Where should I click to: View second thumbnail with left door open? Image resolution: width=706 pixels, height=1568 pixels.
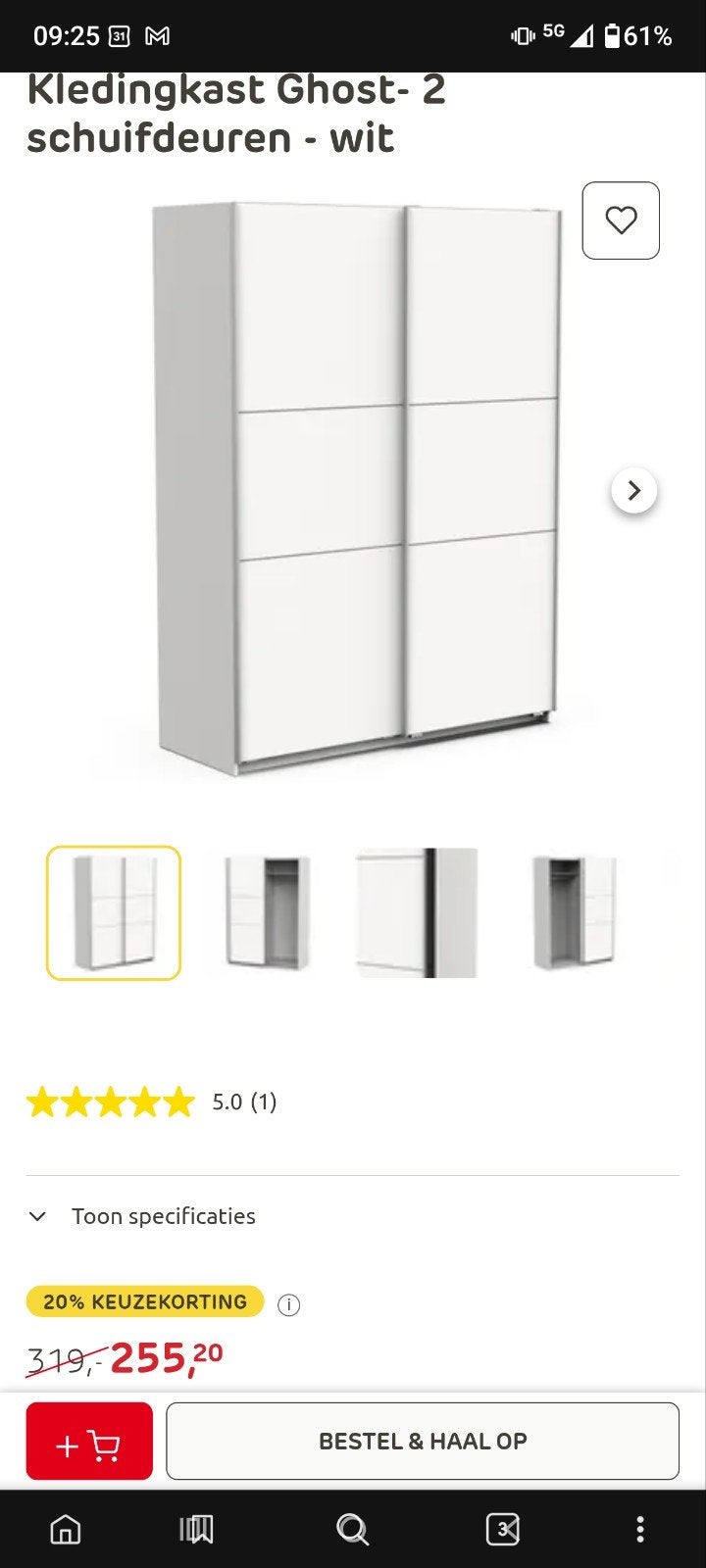coord(267,913)
